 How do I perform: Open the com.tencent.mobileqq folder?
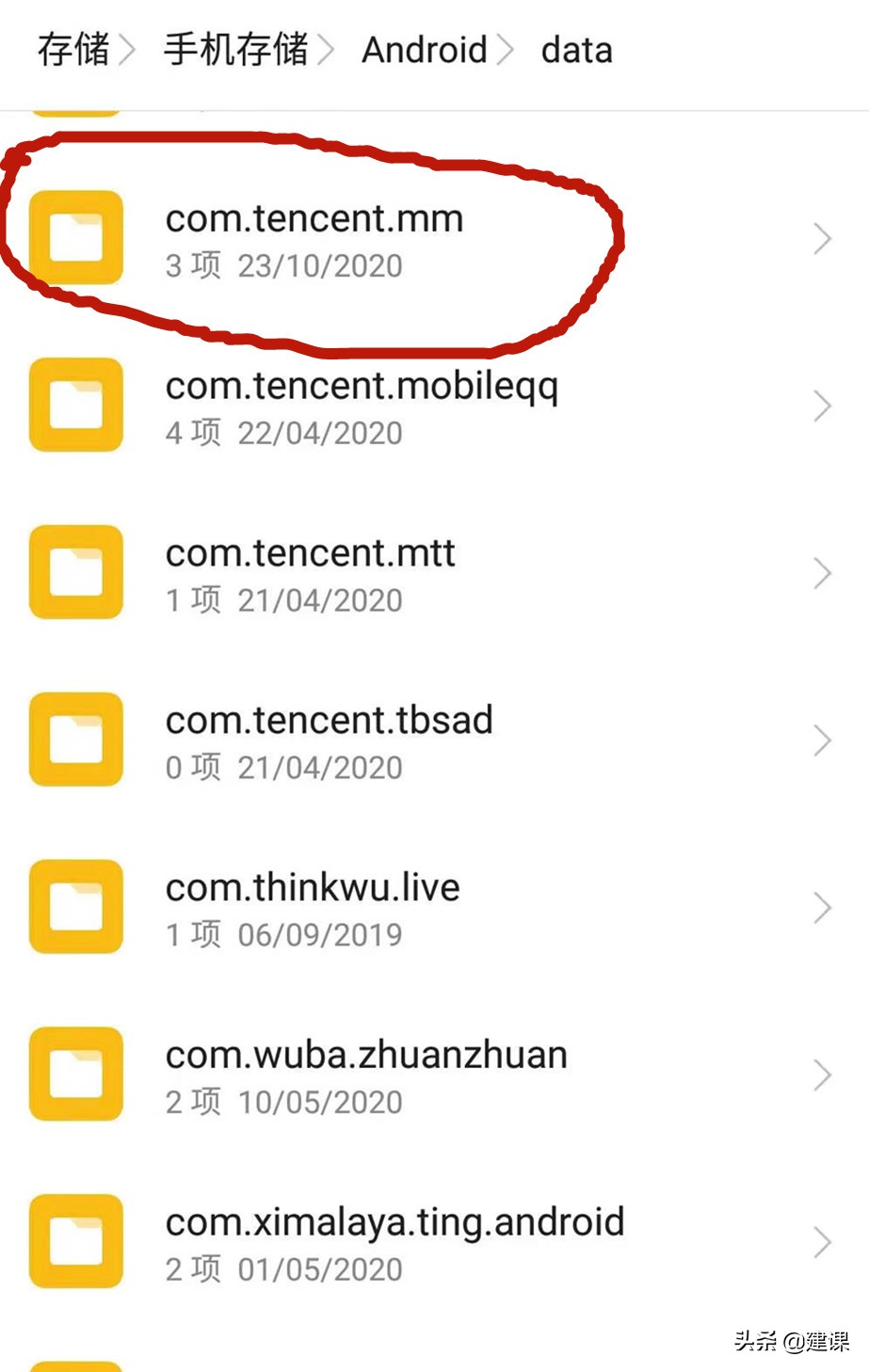coord(362,406)
